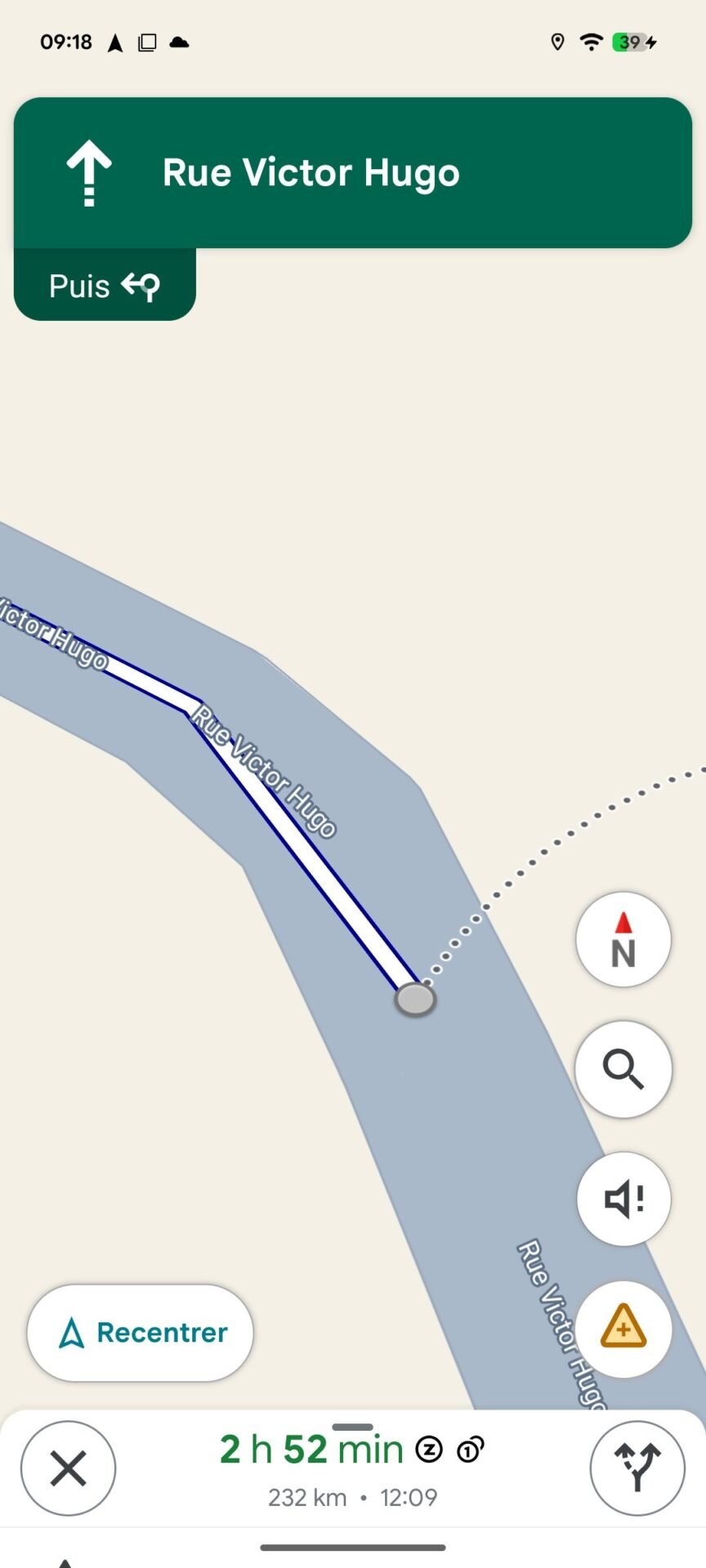Change the voice guidance sound setting
Screen dimensions: 706x1568
coord(623,1199)
